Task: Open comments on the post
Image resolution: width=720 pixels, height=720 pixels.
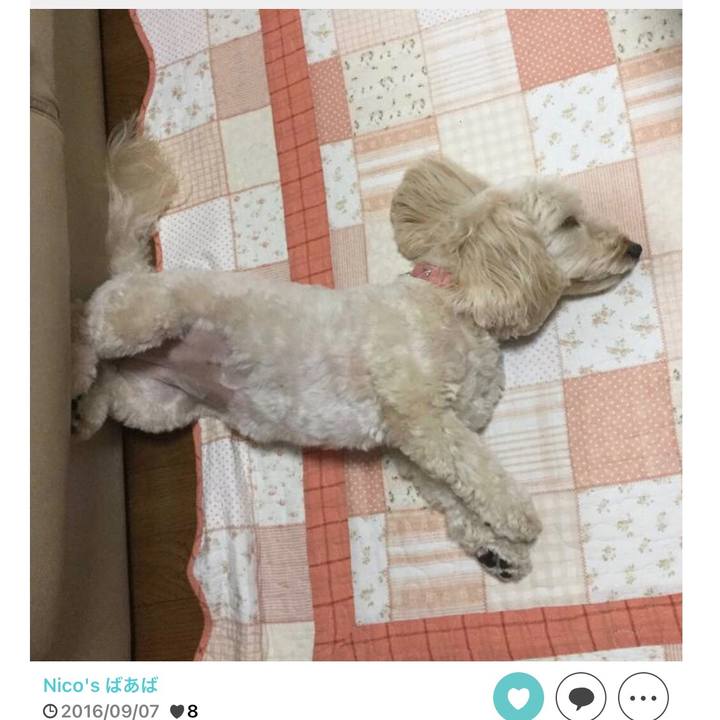Action: pos(580,698)
